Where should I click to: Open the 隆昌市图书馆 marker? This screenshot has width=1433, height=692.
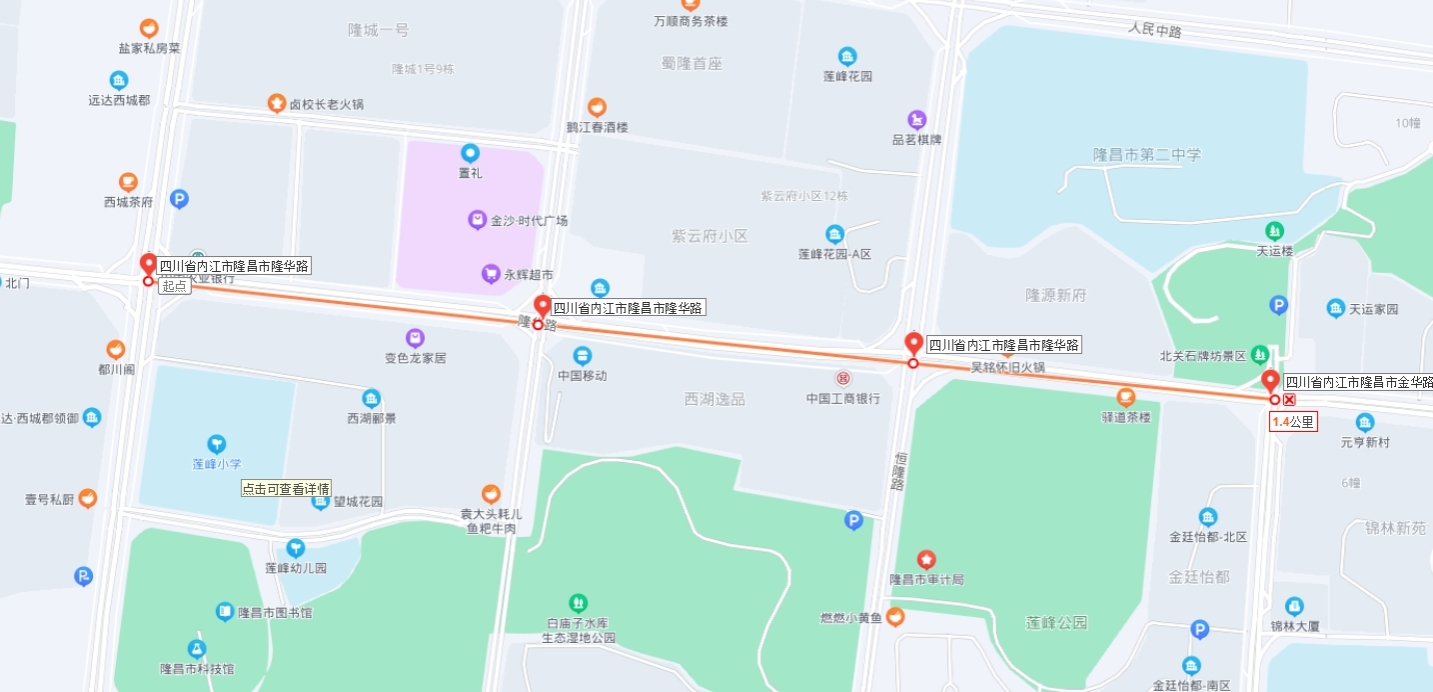click(225, 611)
